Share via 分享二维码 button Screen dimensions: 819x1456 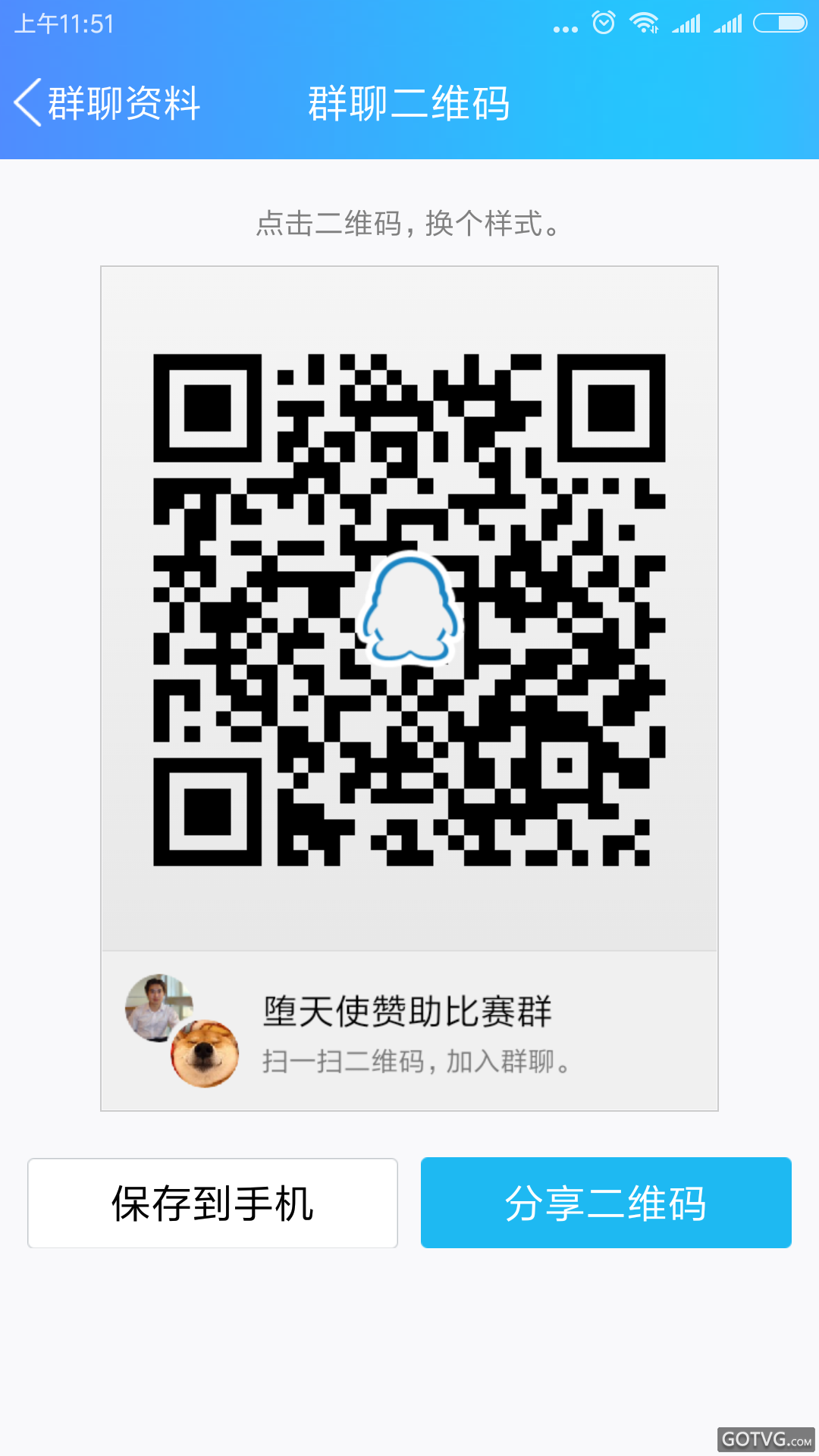click(607, 1203)
